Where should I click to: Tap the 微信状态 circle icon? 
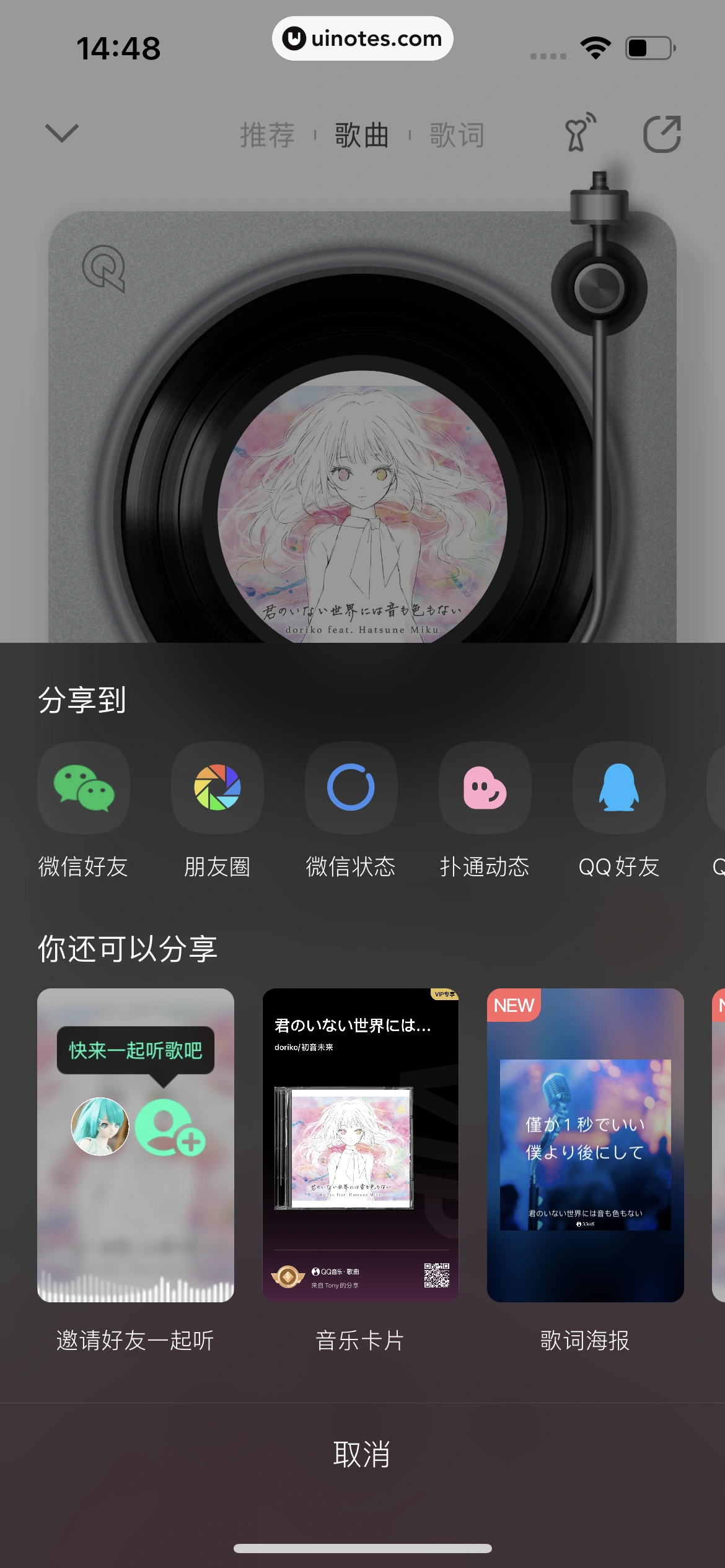pyautogui.click(x=351, y=789)
